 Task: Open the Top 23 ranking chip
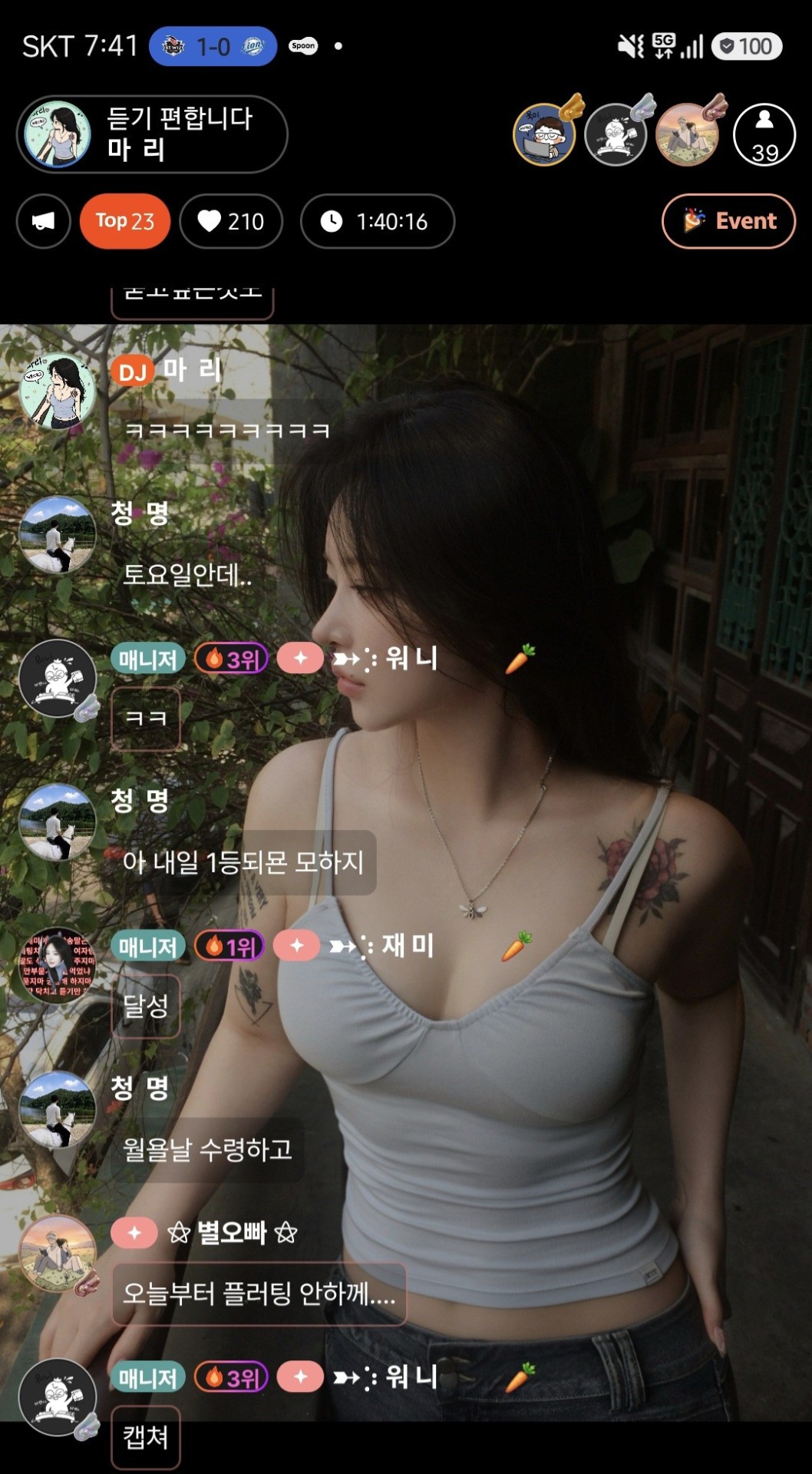pos(125,222)
